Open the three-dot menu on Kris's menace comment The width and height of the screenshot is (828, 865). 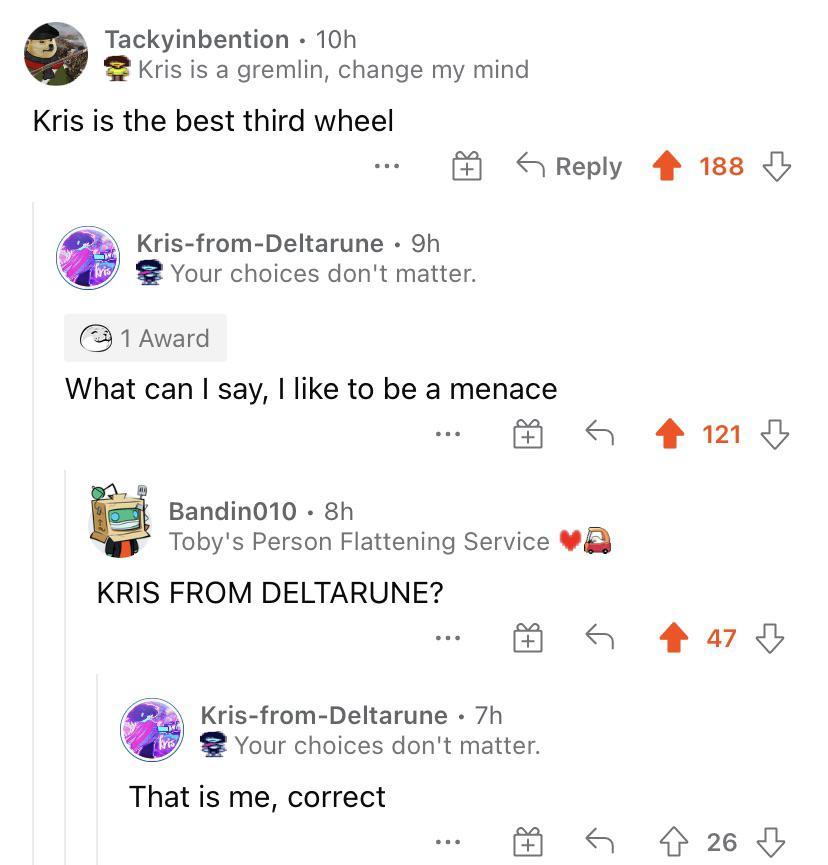point(447,433)
